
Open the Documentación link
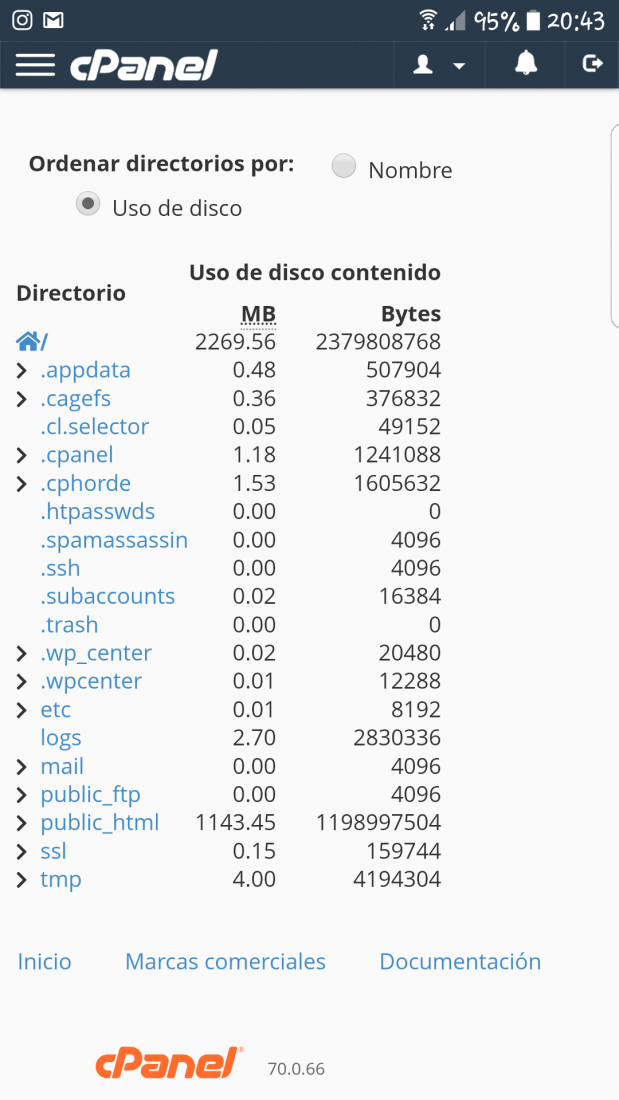(460, 961)
